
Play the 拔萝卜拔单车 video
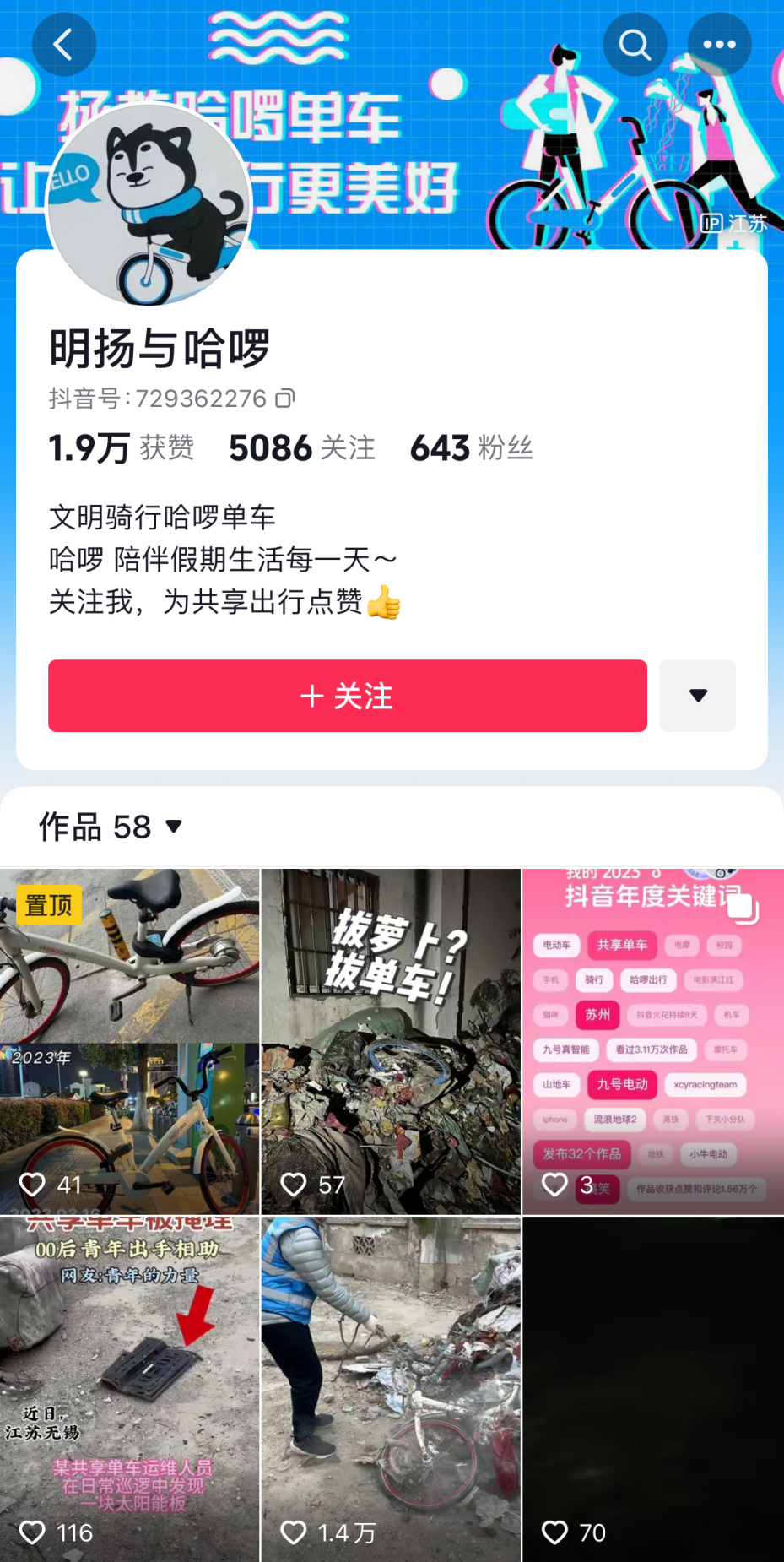tap(391, 1041)
